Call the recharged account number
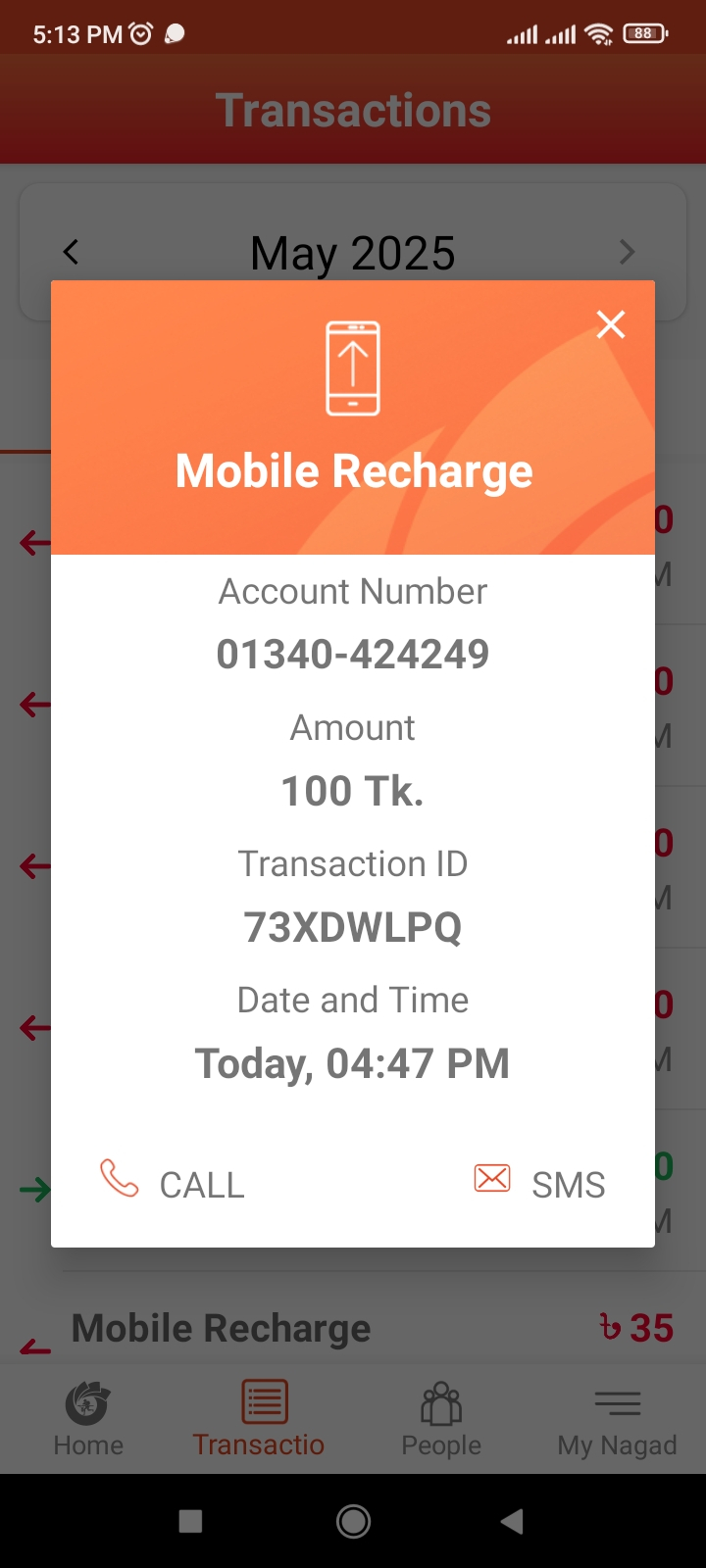This screenshot has height=1568, width=706. click(x=173, y=1183)
